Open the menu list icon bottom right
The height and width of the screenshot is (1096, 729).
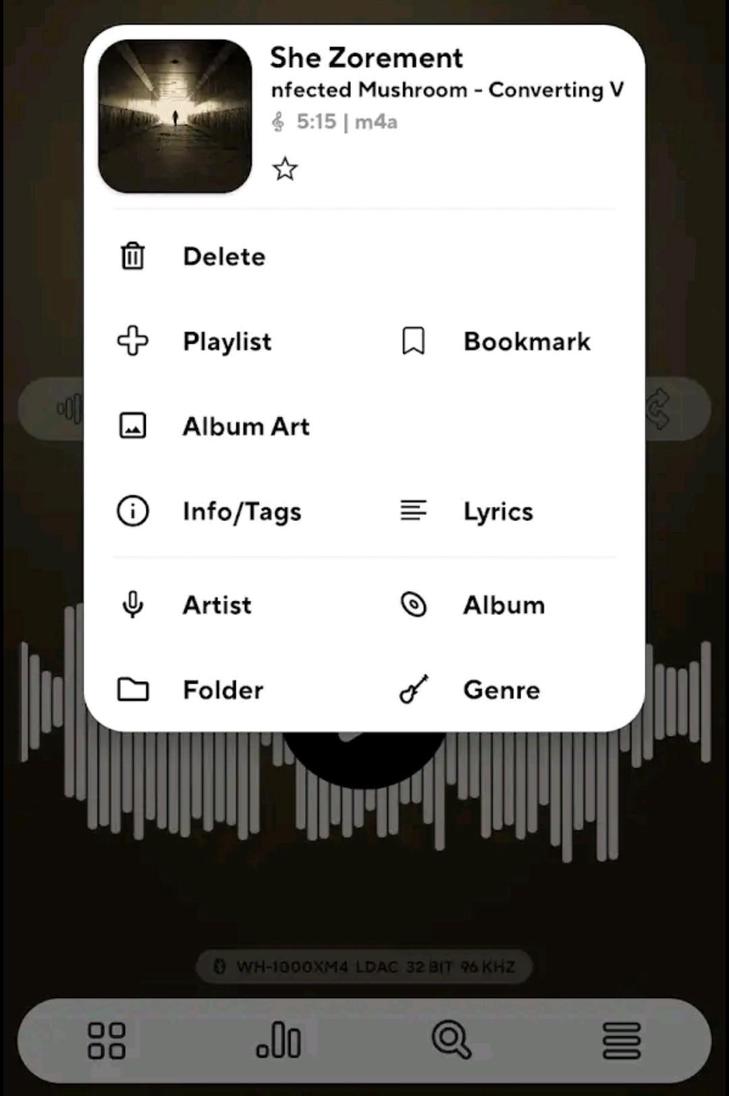[622, 1040]
